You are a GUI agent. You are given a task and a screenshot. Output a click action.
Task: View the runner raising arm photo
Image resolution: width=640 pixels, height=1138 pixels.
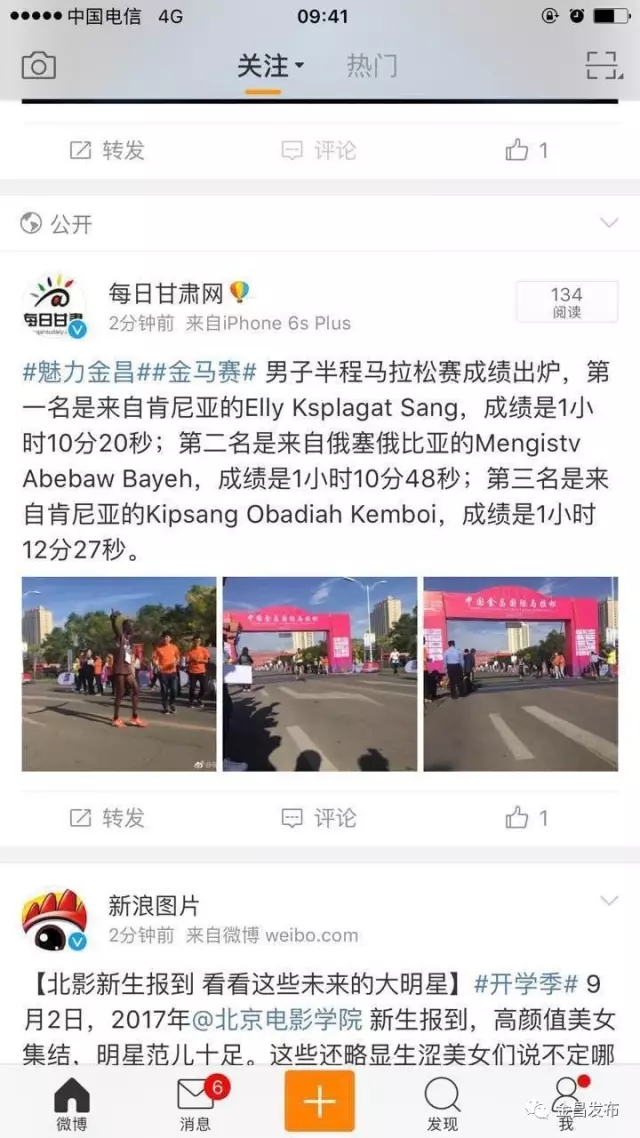[119, 674]
